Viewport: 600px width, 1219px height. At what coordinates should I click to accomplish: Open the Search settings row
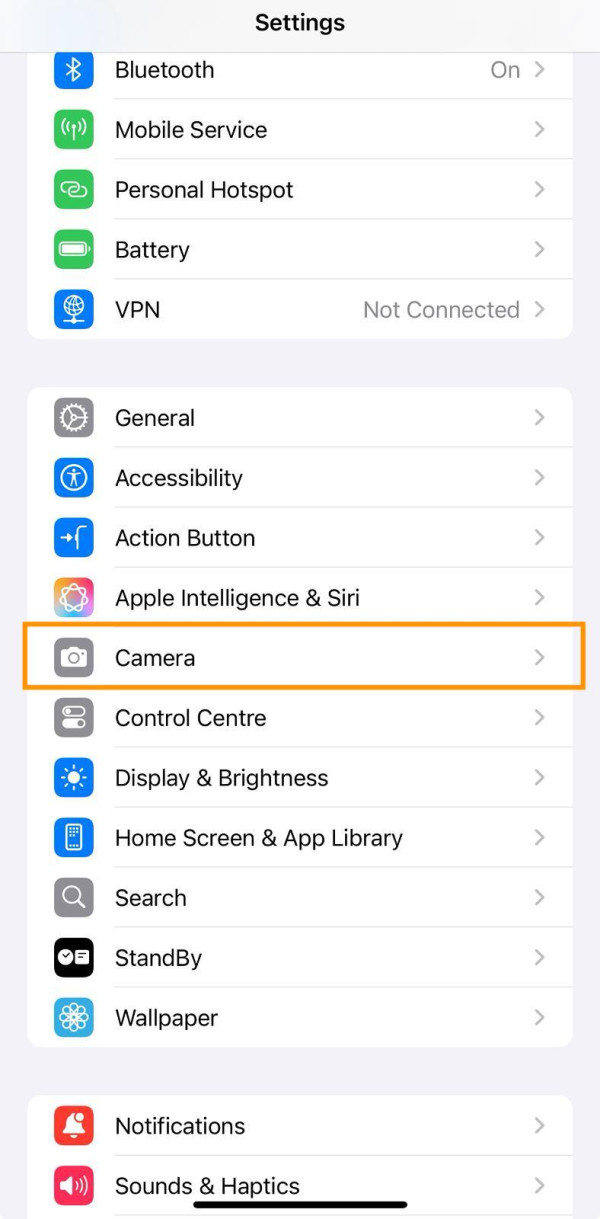300,898
